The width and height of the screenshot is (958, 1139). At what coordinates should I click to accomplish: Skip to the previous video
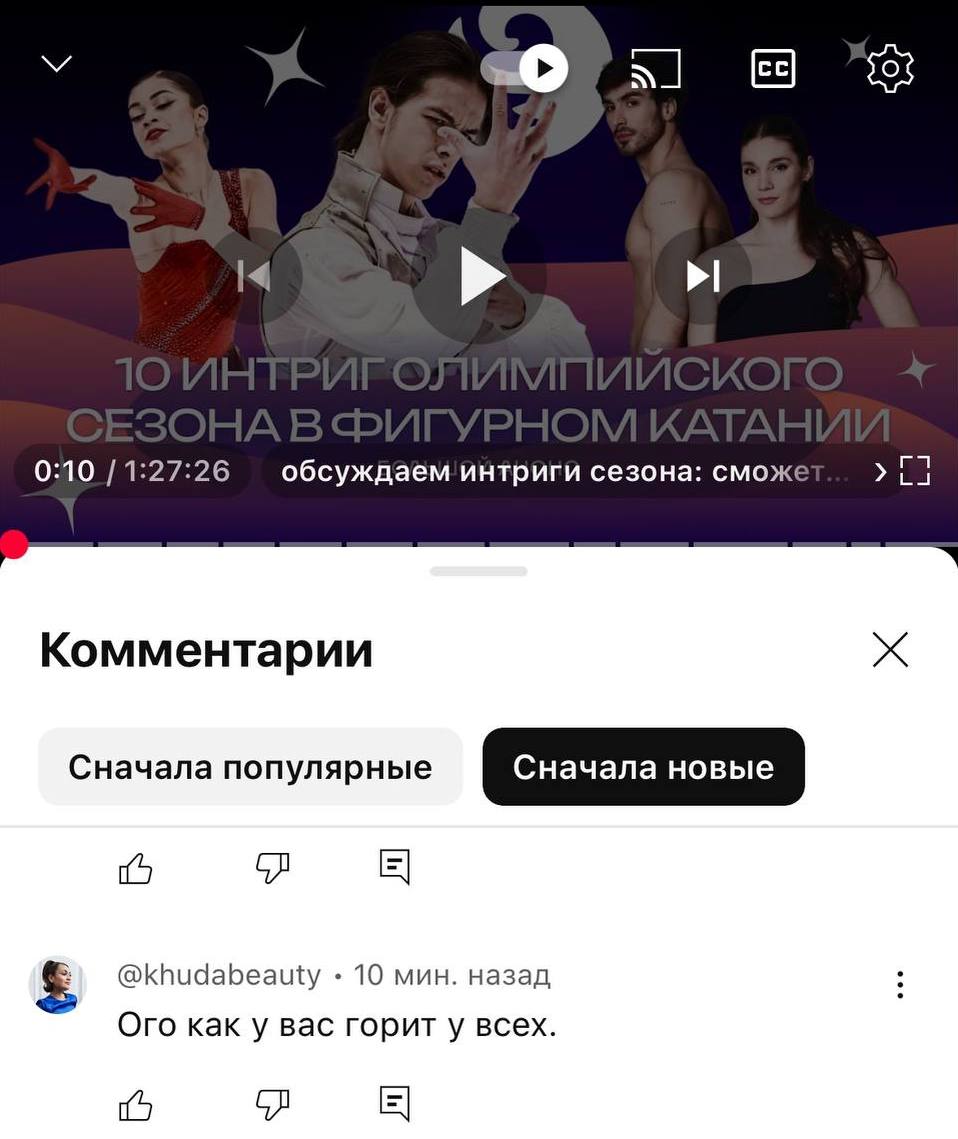[255, 276]
